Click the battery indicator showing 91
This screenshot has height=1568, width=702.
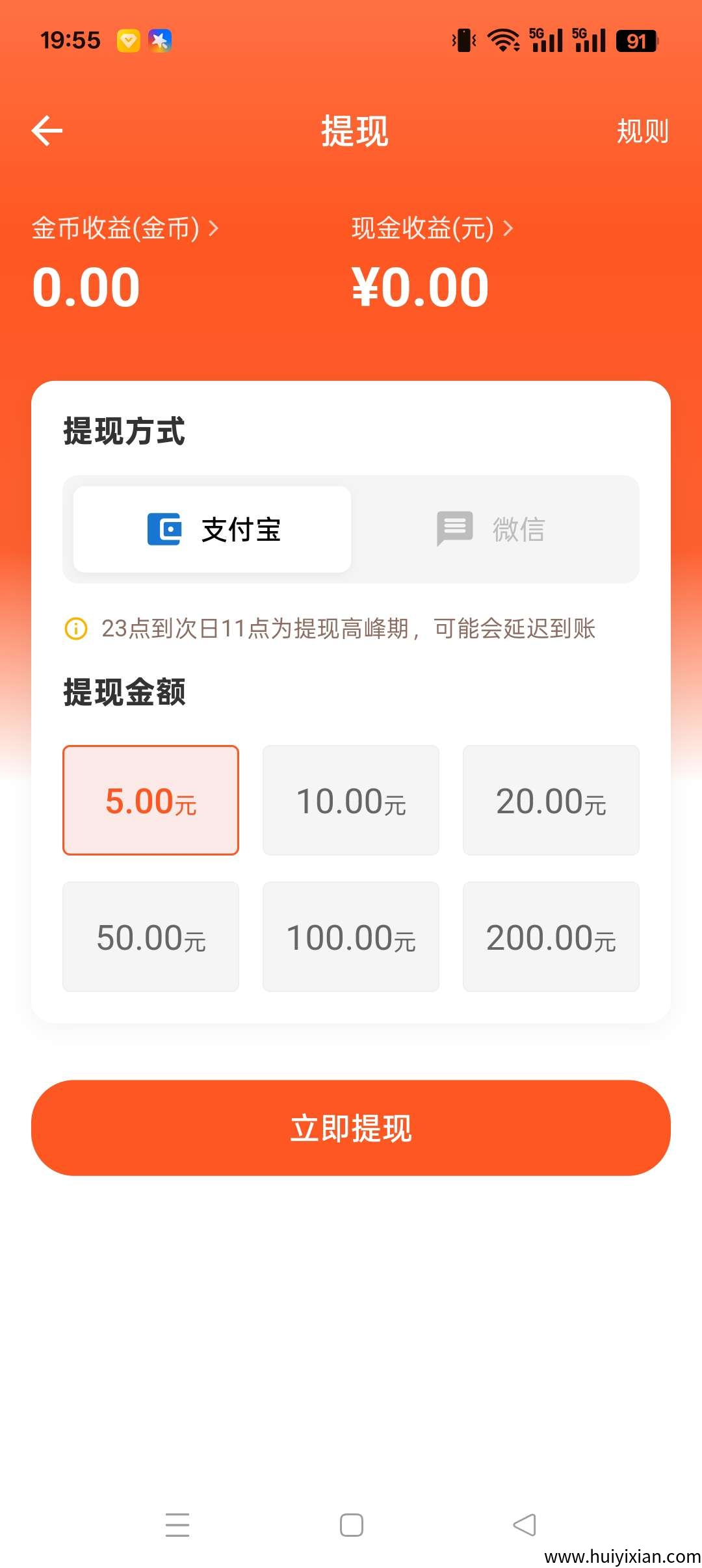coord(638,40)
